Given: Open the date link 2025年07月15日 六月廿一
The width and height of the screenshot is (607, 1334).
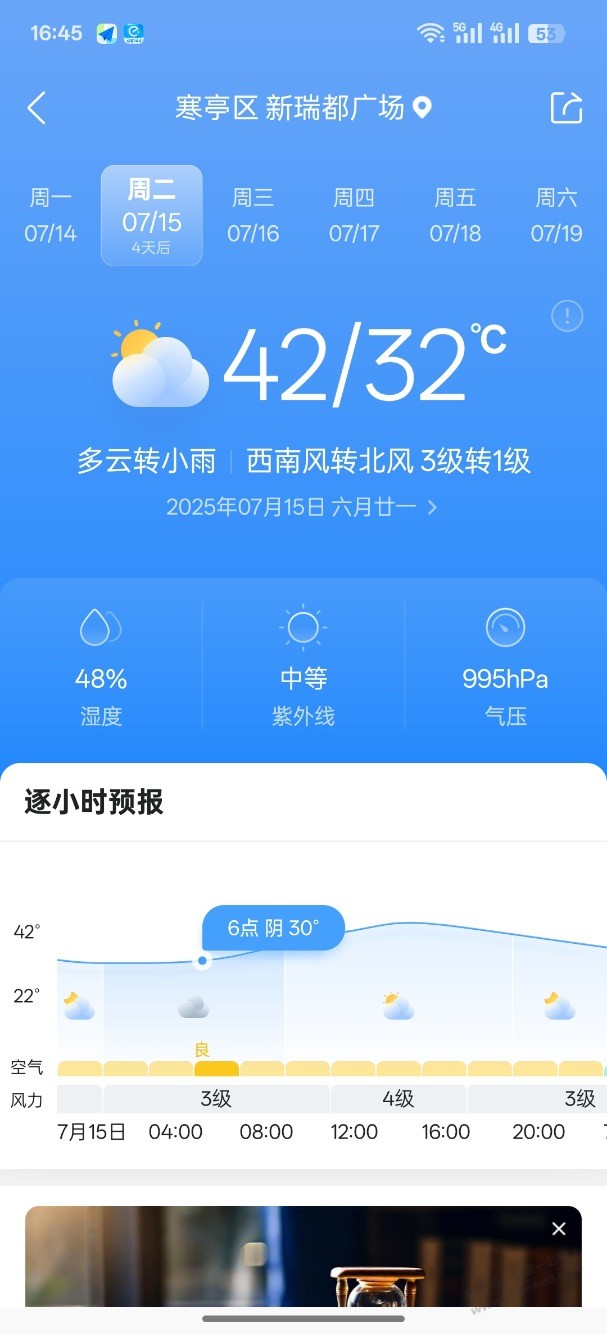Looking at the screenshot, I should (x=301, y=507).
